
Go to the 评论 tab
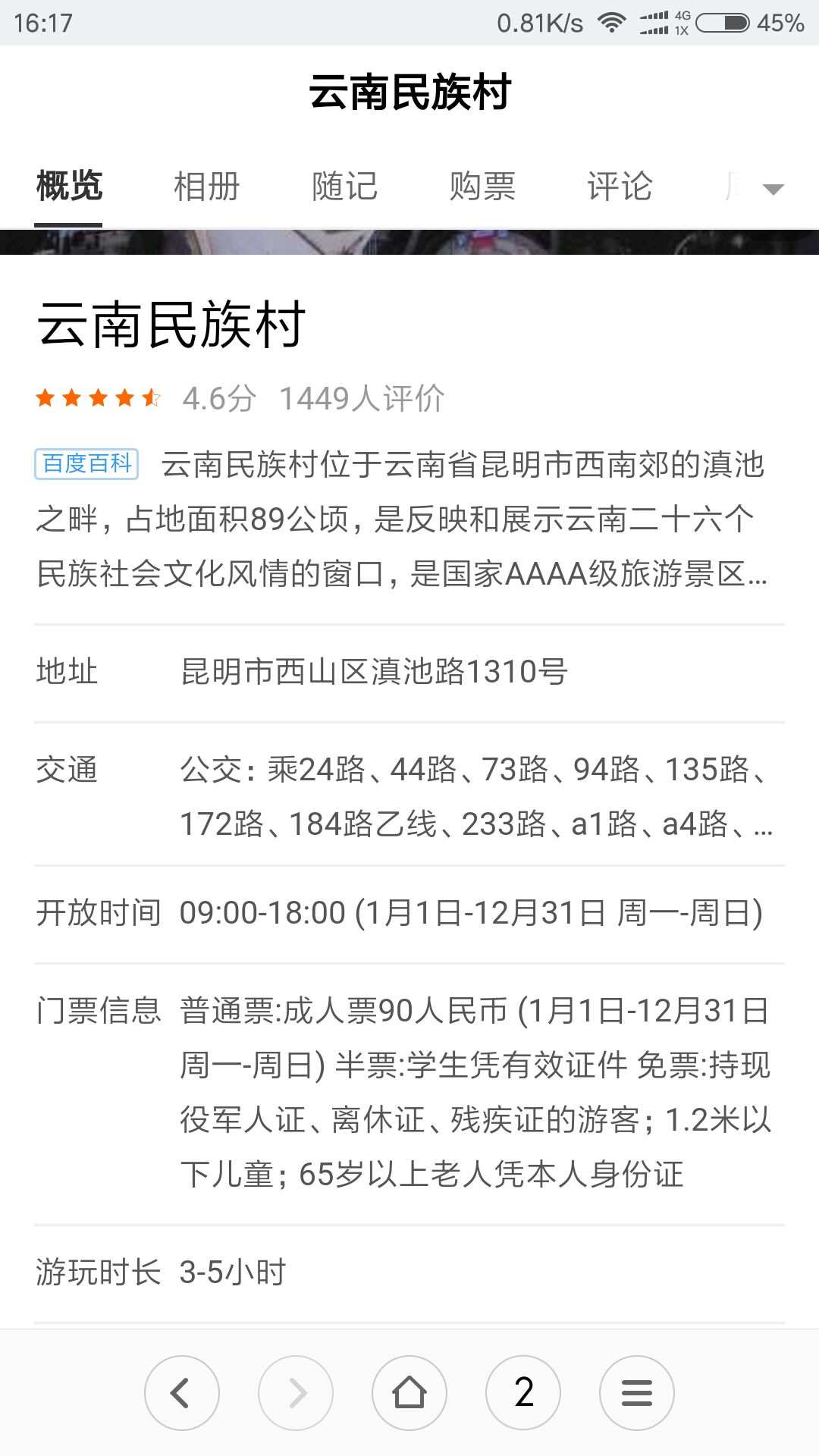click(620, 187)
